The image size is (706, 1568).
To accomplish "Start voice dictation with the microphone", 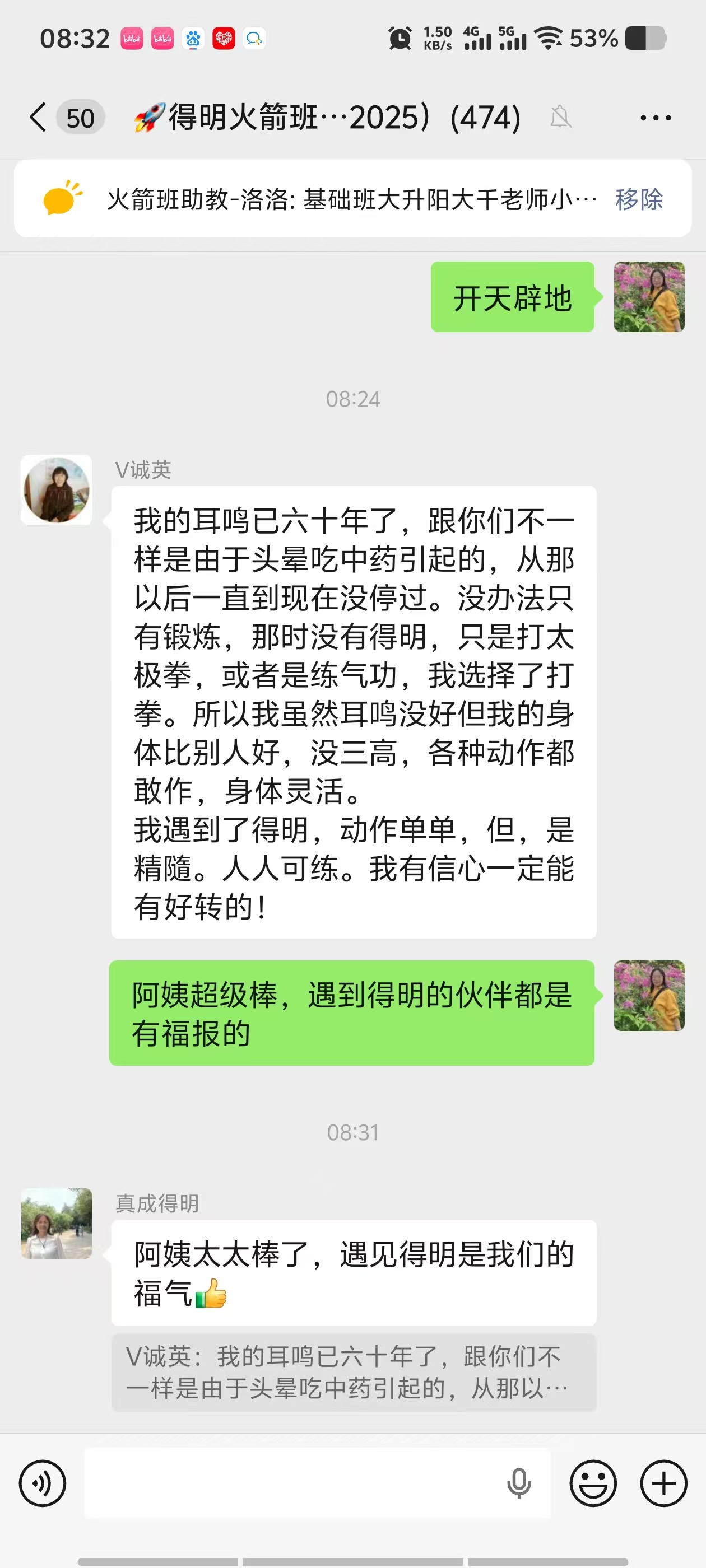I will pos(519,1483).
